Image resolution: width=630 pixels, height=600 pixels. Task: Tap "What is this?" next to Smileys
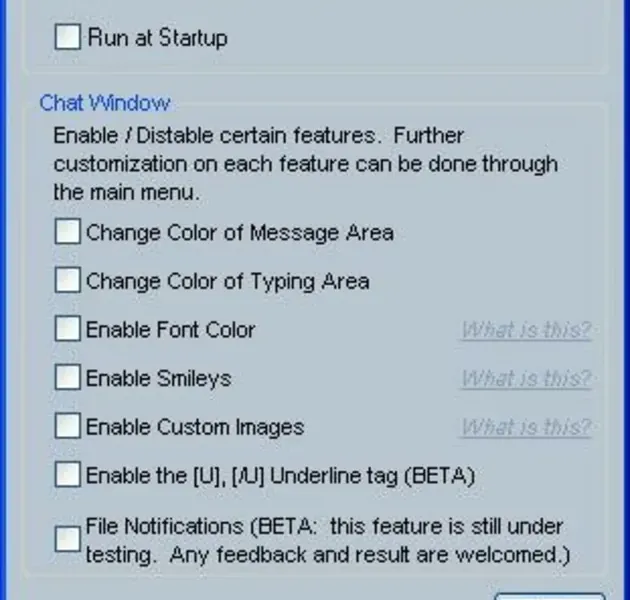point(525,378)
